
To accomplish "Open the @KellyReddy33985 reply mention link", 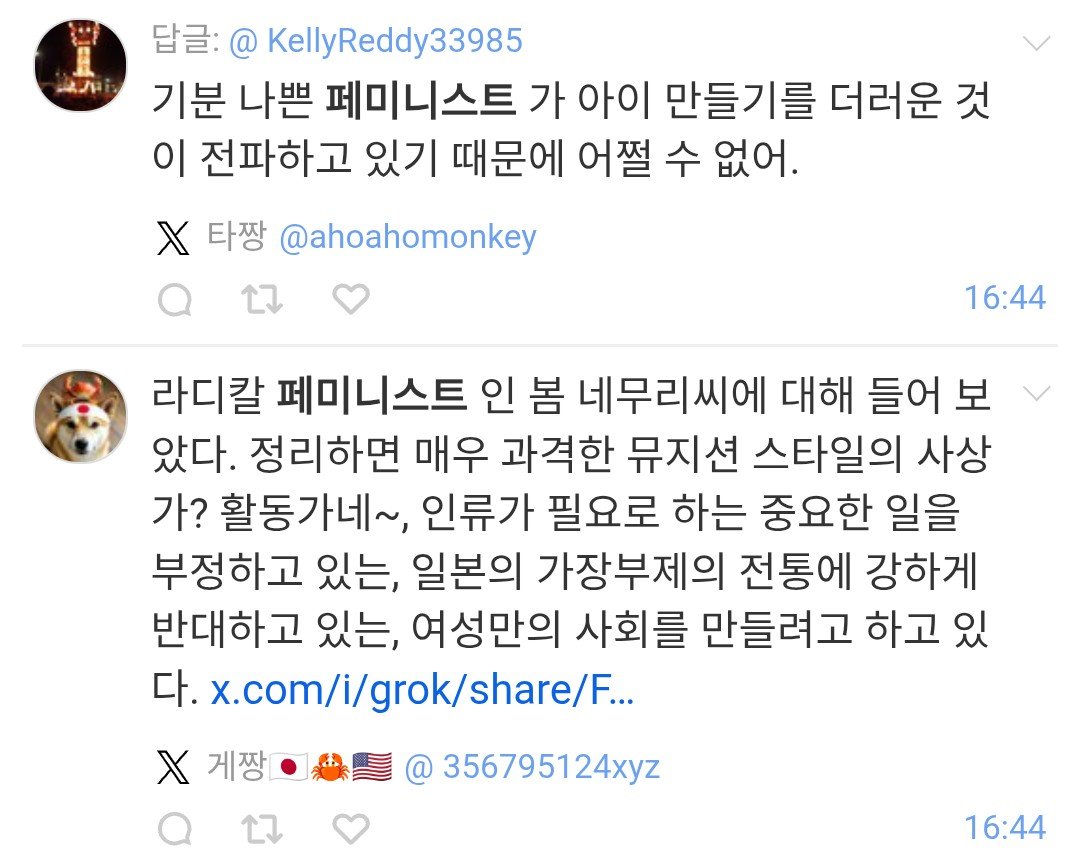I will point(376,40).
